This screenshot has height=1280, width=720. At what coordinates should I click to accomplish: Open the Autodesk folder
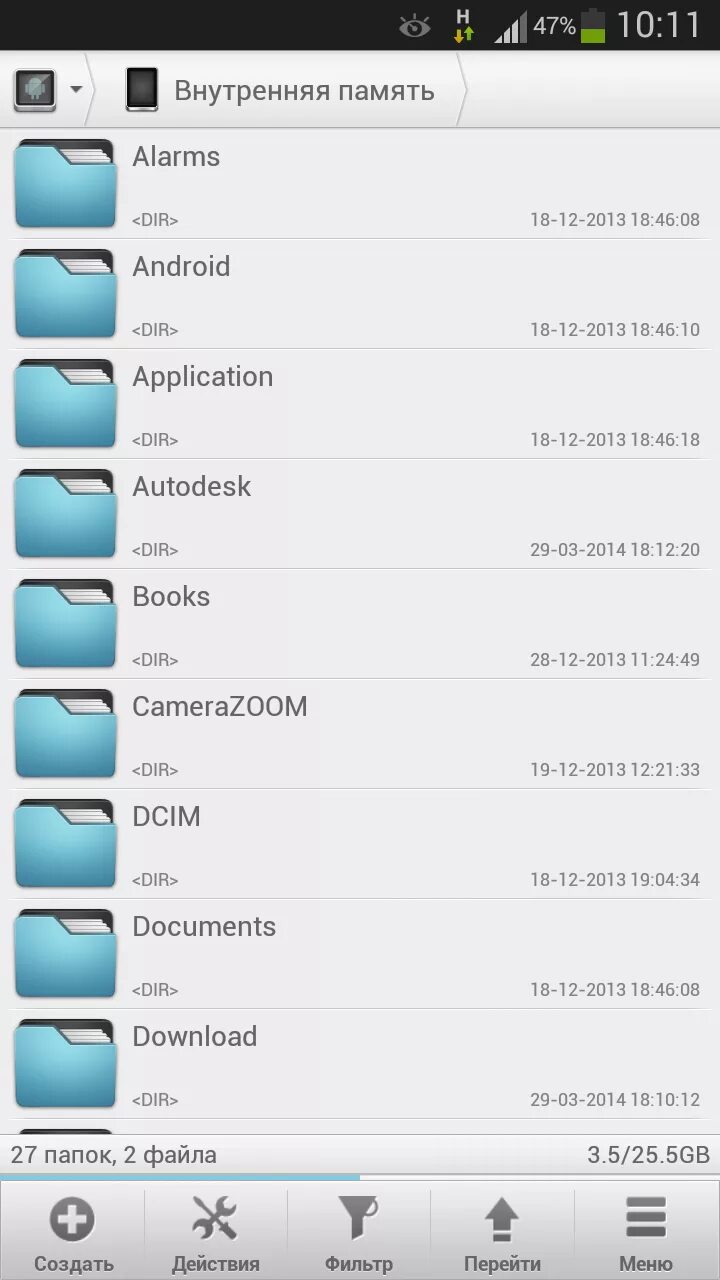360,514
